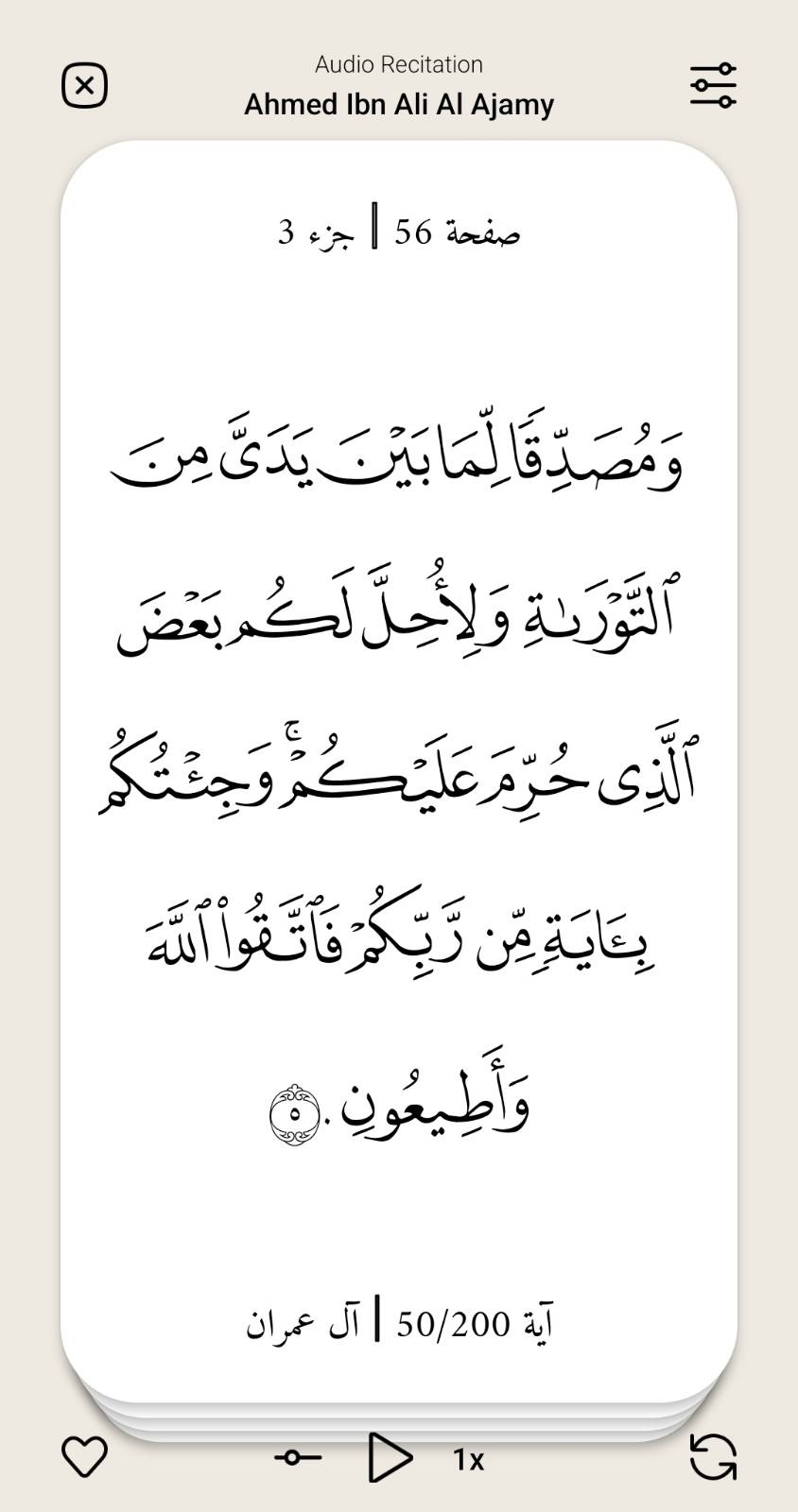This screenshot has width=798, height=1512.
Task: Open the recitation settings sliders
Action: pyautogui.click(x=712, y=86)
